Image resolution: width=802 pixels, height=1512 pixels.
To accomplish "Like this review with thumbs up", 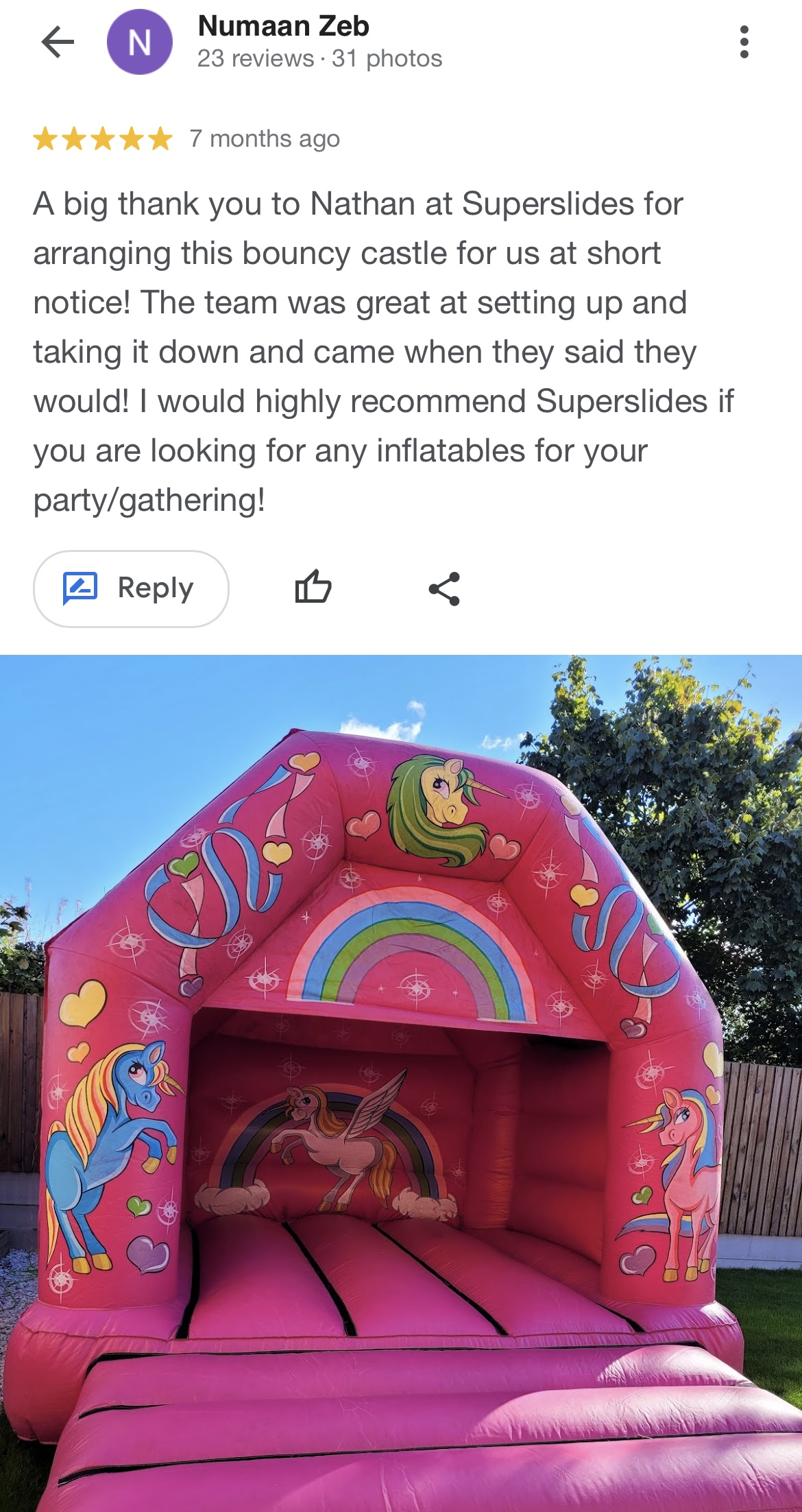I will pos(313,588).
